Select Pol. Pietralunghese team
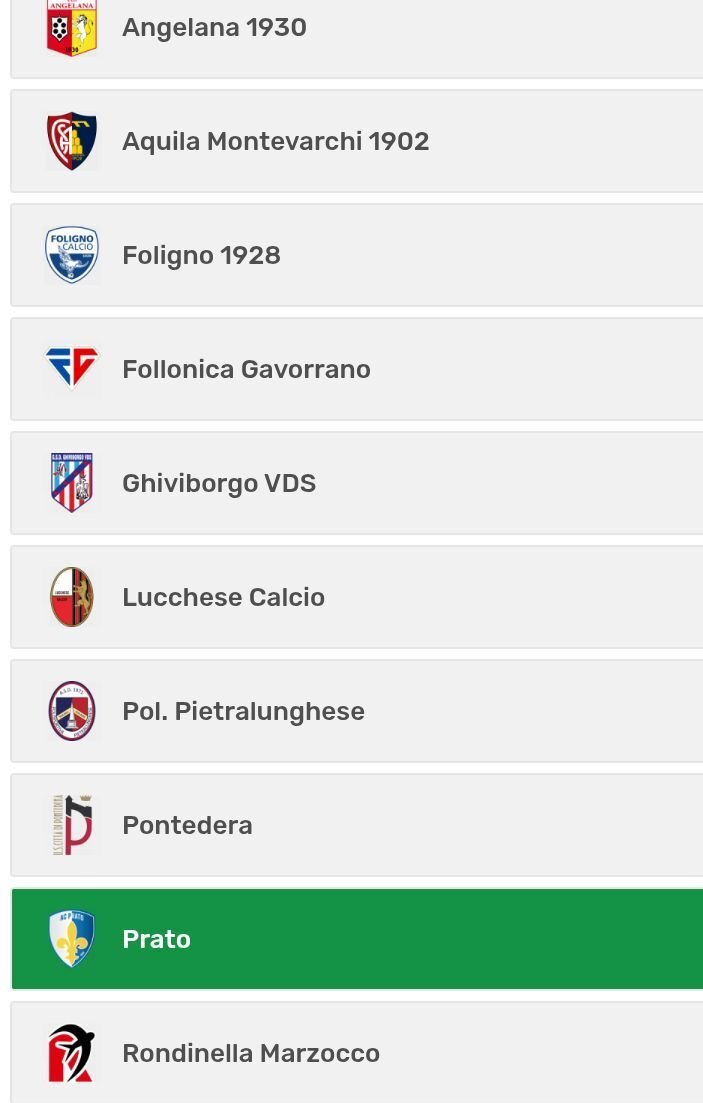 (x=357, y=710)
